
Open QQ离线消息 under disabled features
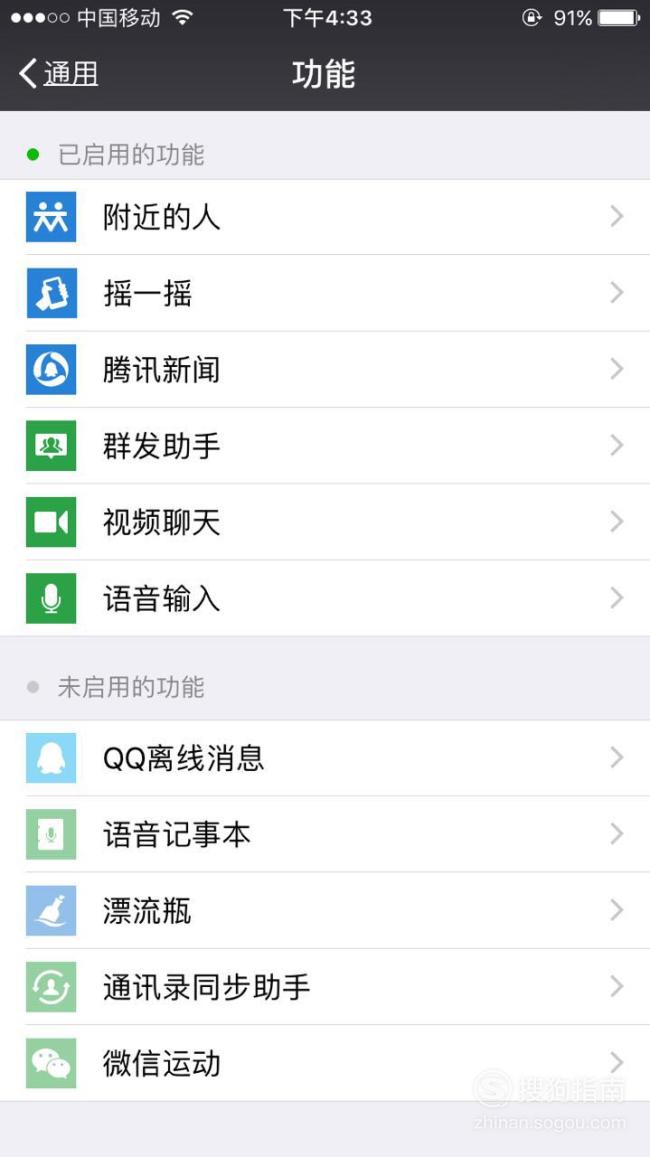coord(325,758)
